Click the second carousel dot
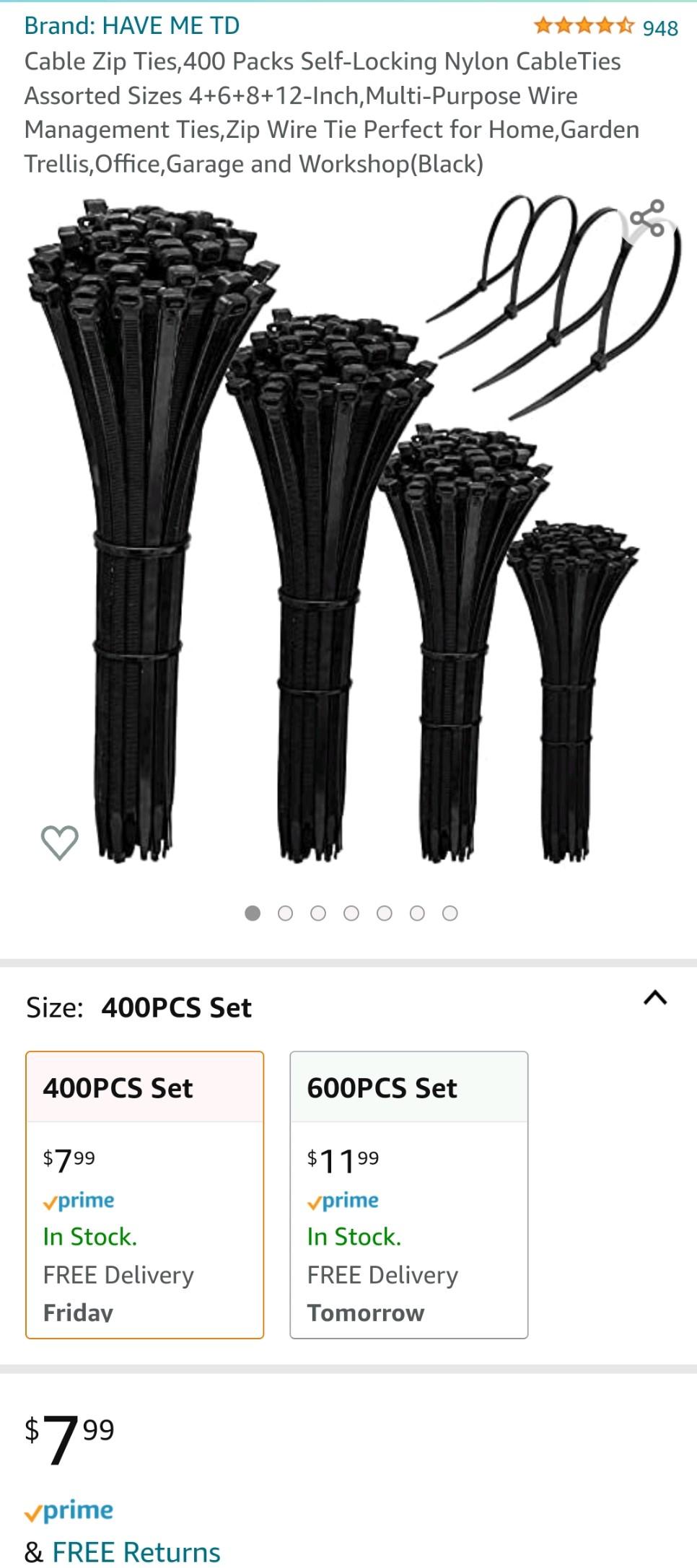Viewport: 697px width, 1568px height. [285, 913]
